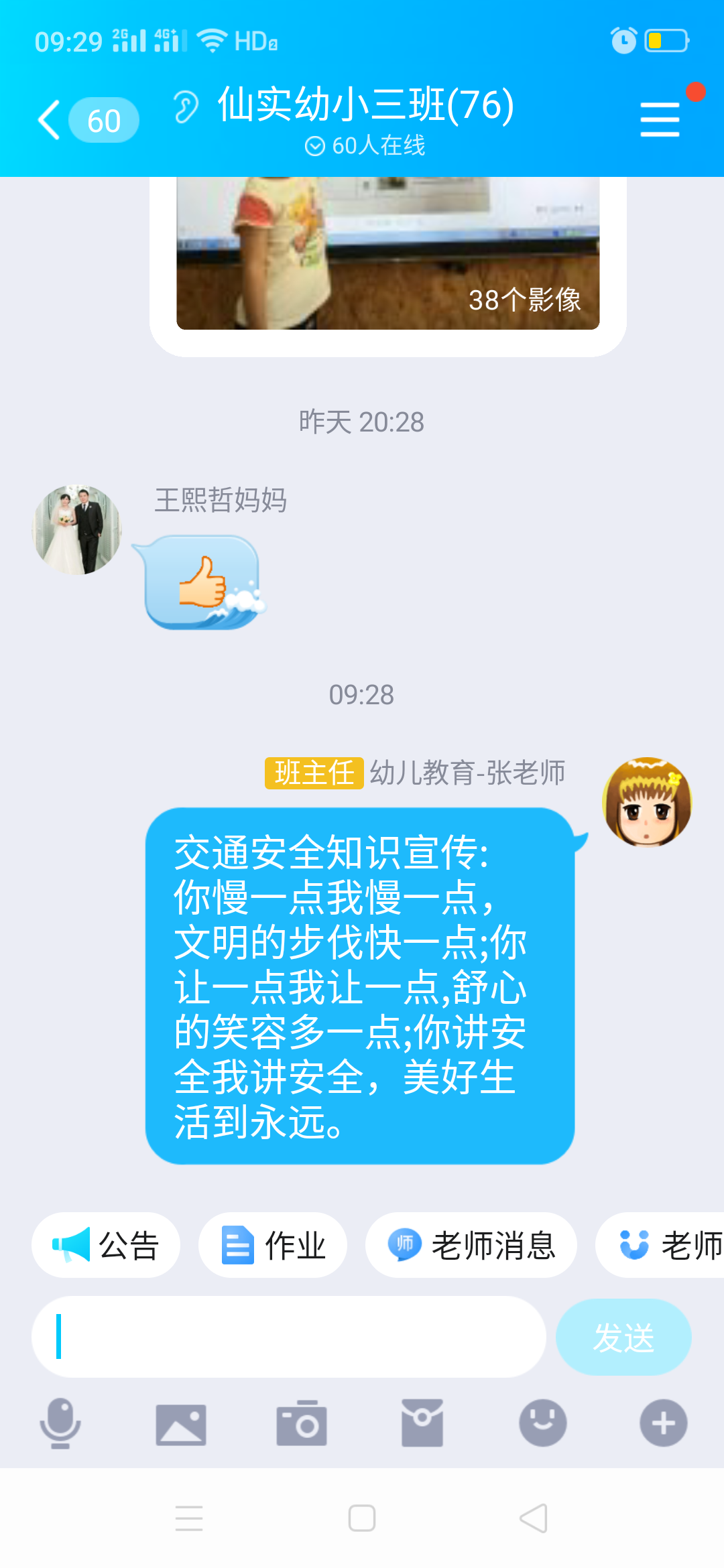Open the photo gallery picker
Image resolution: width=724 pixels, height=1568 pixels.
point(181,1423)
